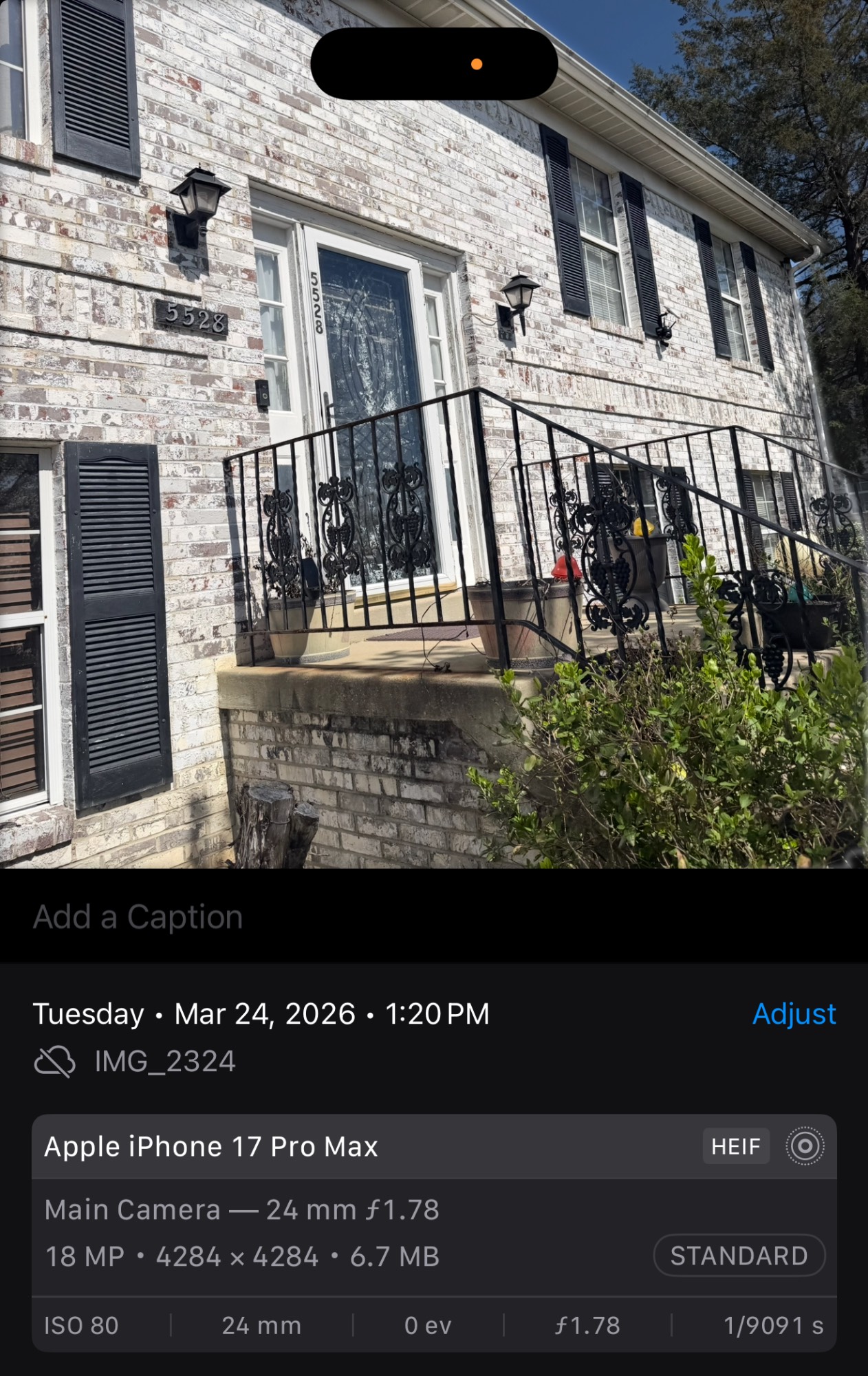Screen dimensions: 868x1376
Task: Tap Adjust to edit date and time
Action: (x=794, y=1013)
